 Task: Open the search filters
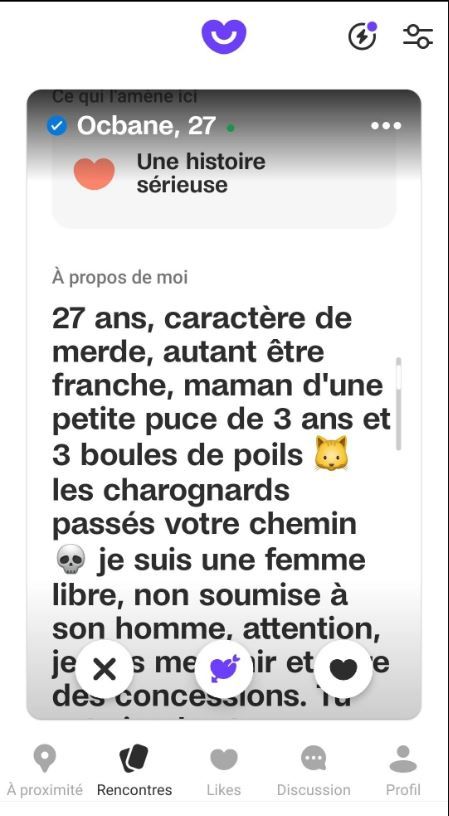coord(418,36)
